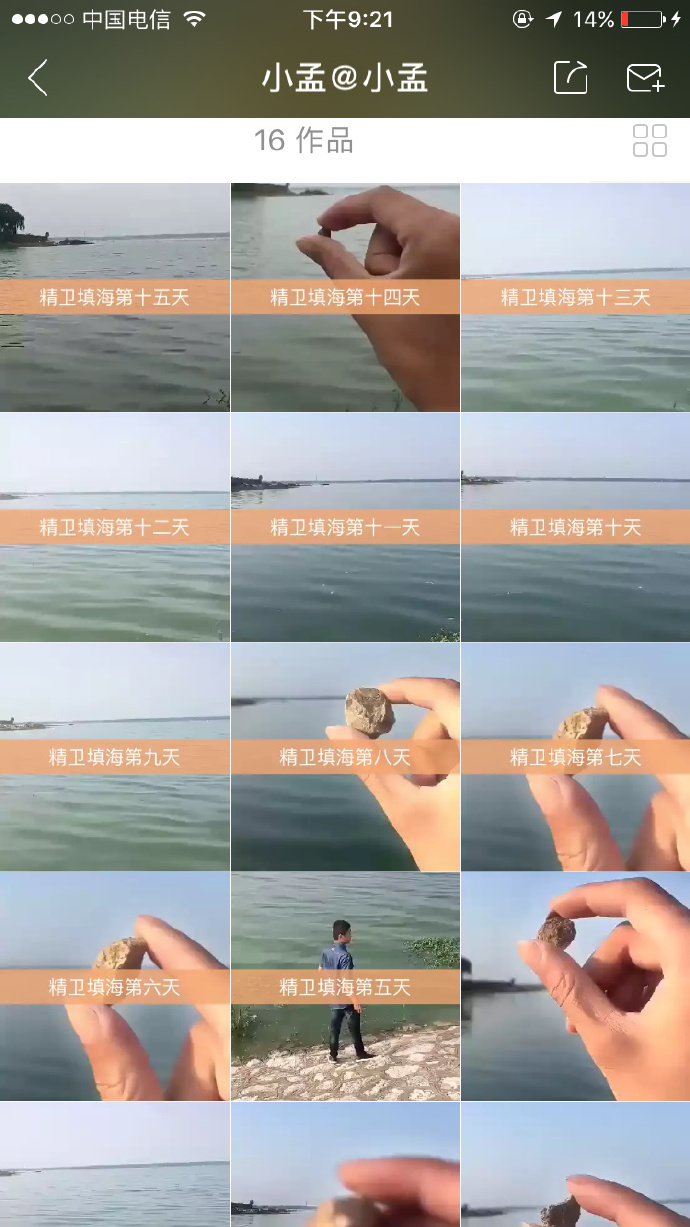Share this profile via the share icon
The image size is (690, 1227).
[570, 78]
